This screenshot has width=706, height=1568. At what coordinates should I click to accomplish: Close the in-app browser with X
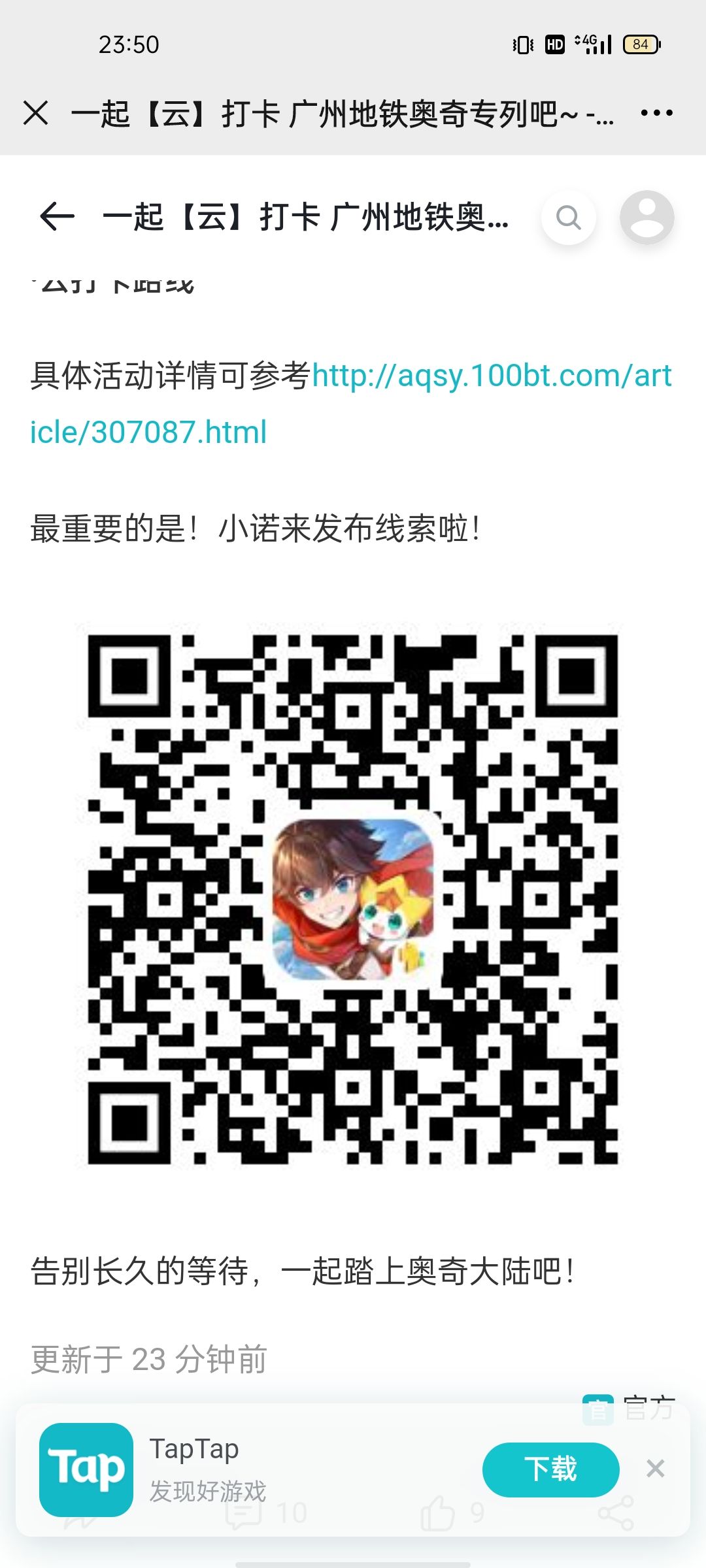tap(36, 113)
